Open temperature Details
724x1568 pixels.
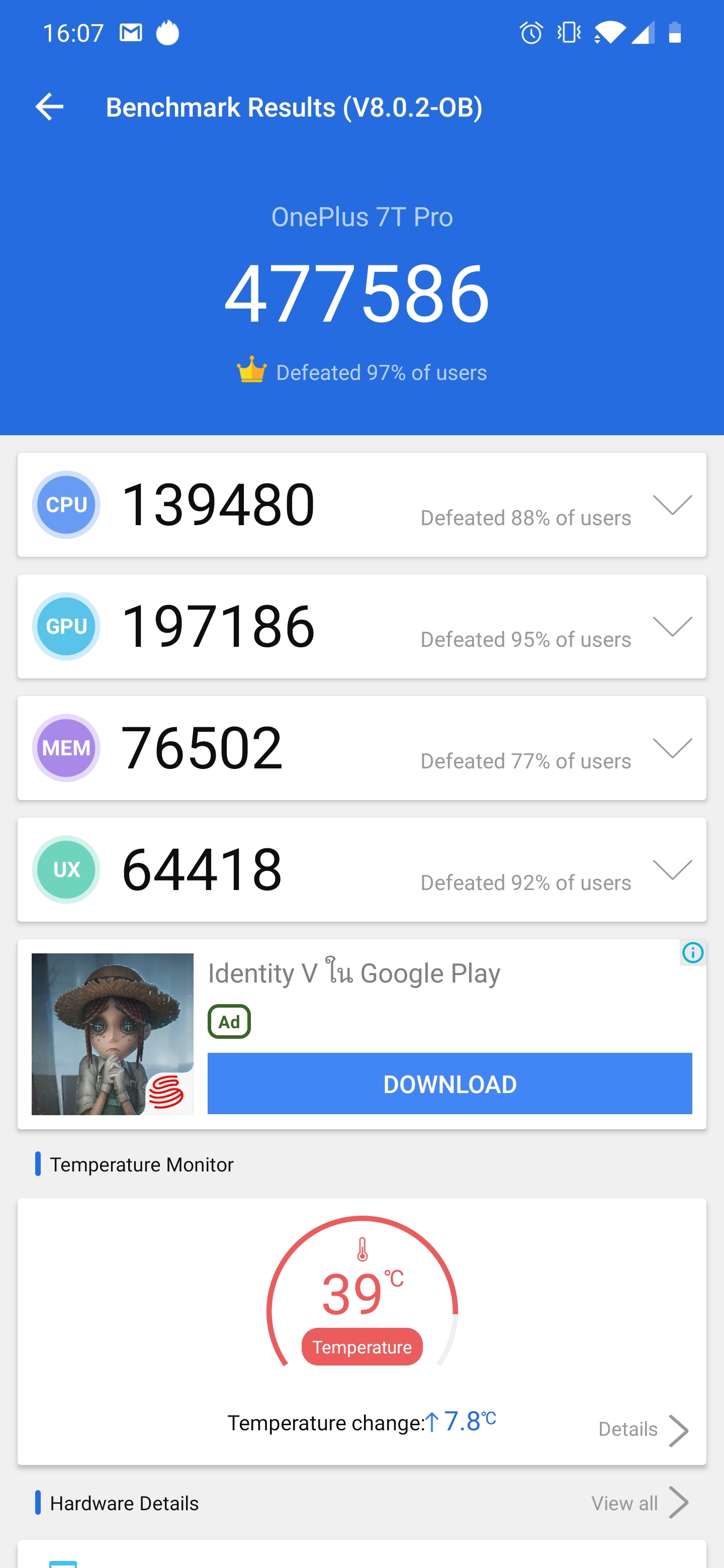coord(642,1429)
